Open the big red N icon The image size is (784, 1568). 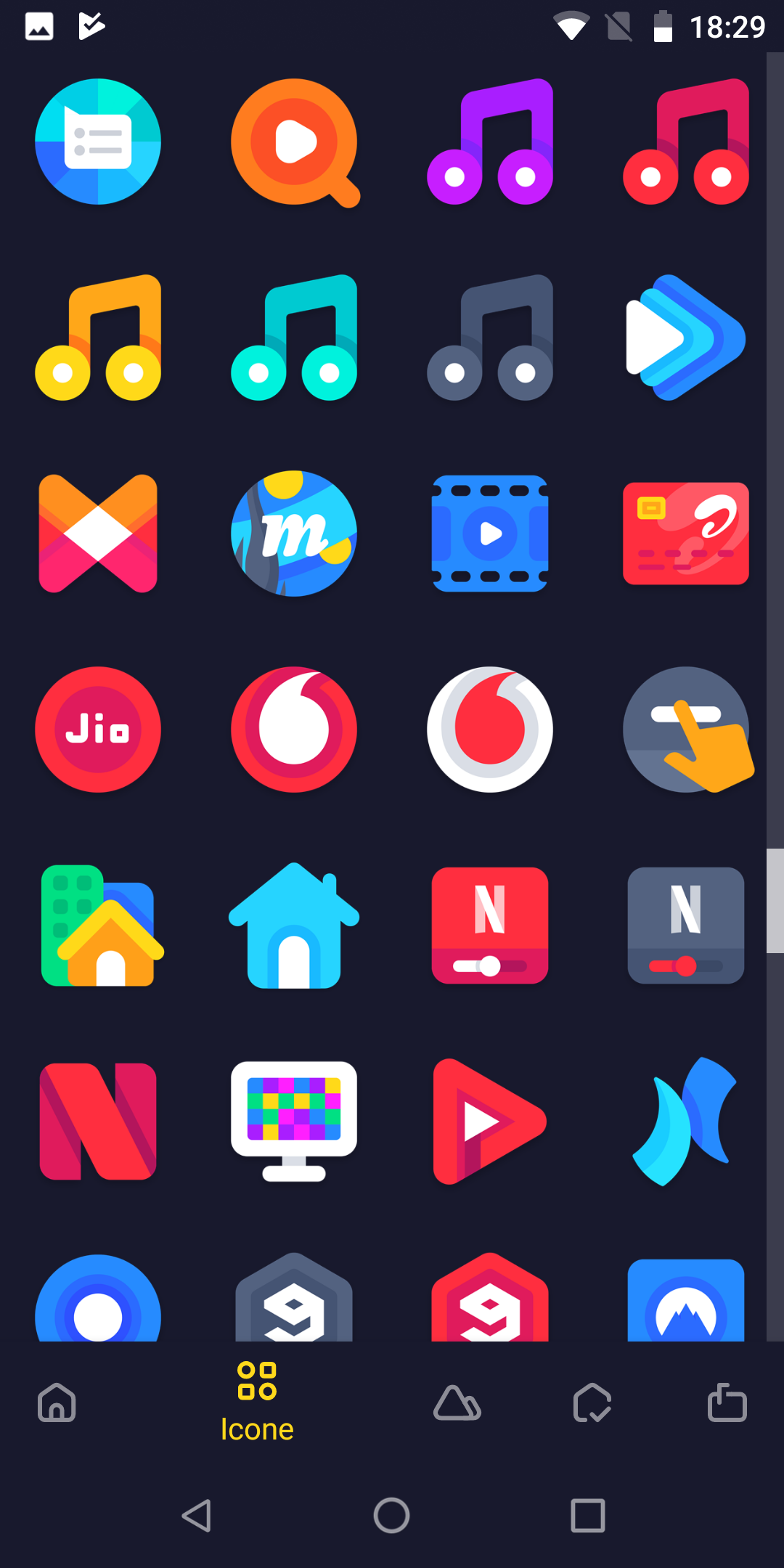[x=98, y=1122]
